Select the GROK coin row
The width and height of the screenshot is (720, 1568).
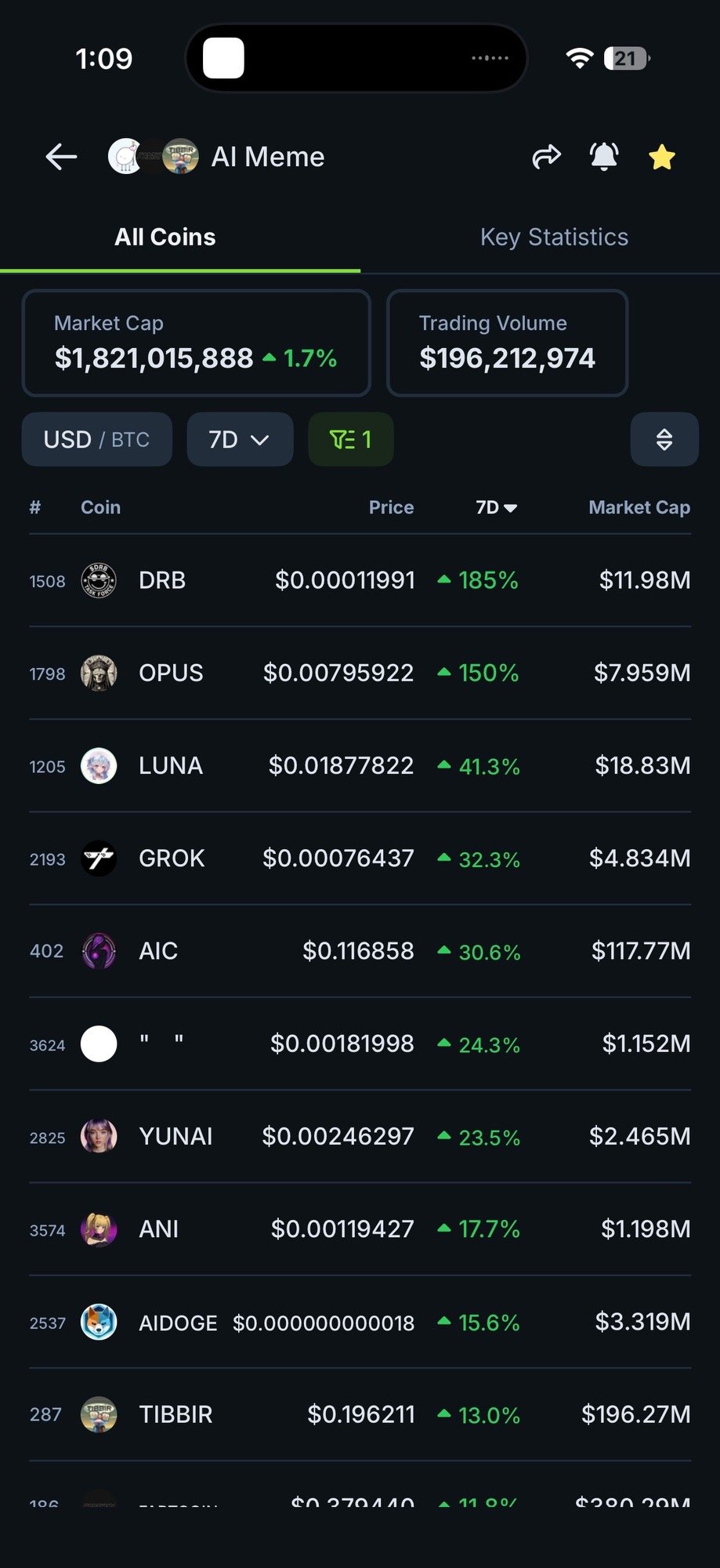[x=172, y=858]
